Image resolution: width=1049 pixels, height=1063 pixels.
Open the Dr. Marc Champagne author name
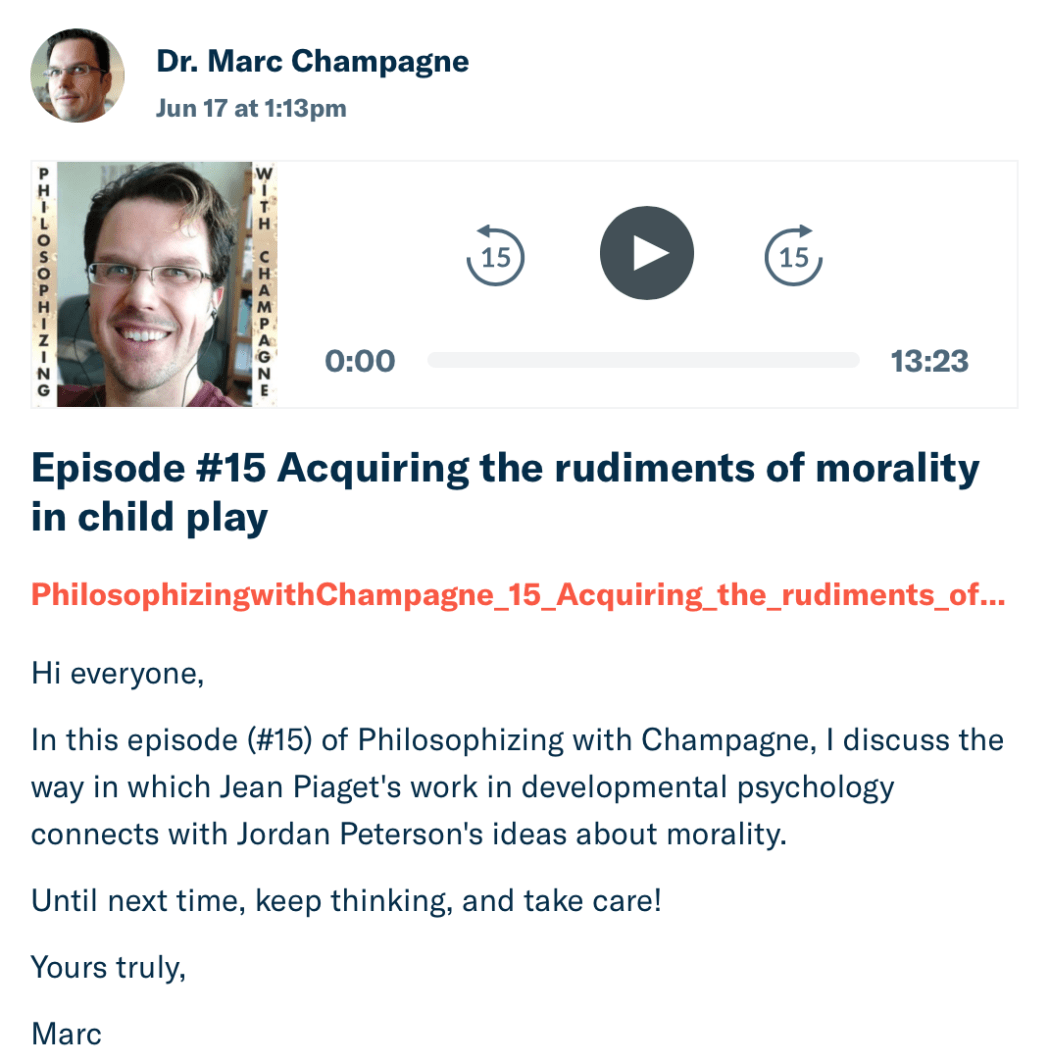[312, 61]
